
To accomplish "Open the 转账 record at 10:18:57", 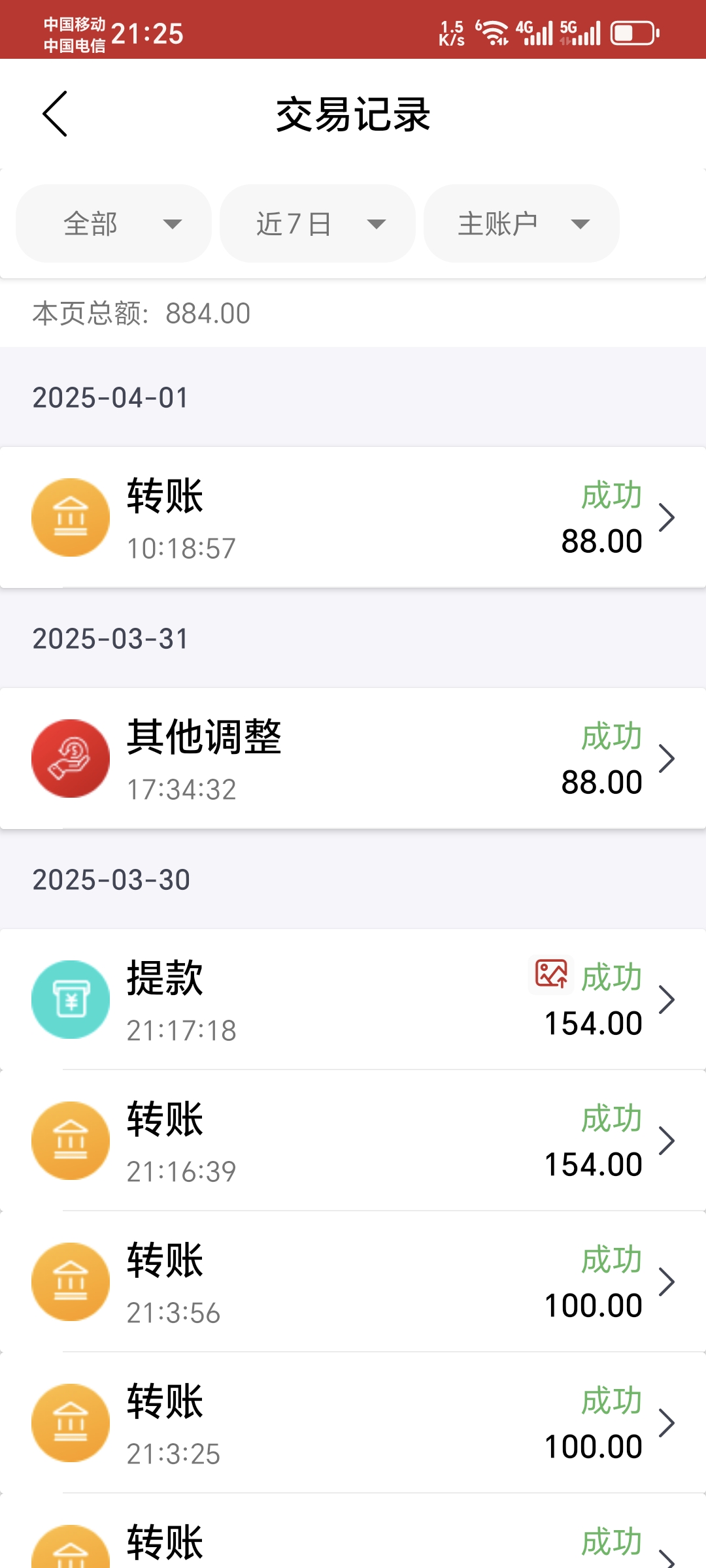I will [353, 517].
